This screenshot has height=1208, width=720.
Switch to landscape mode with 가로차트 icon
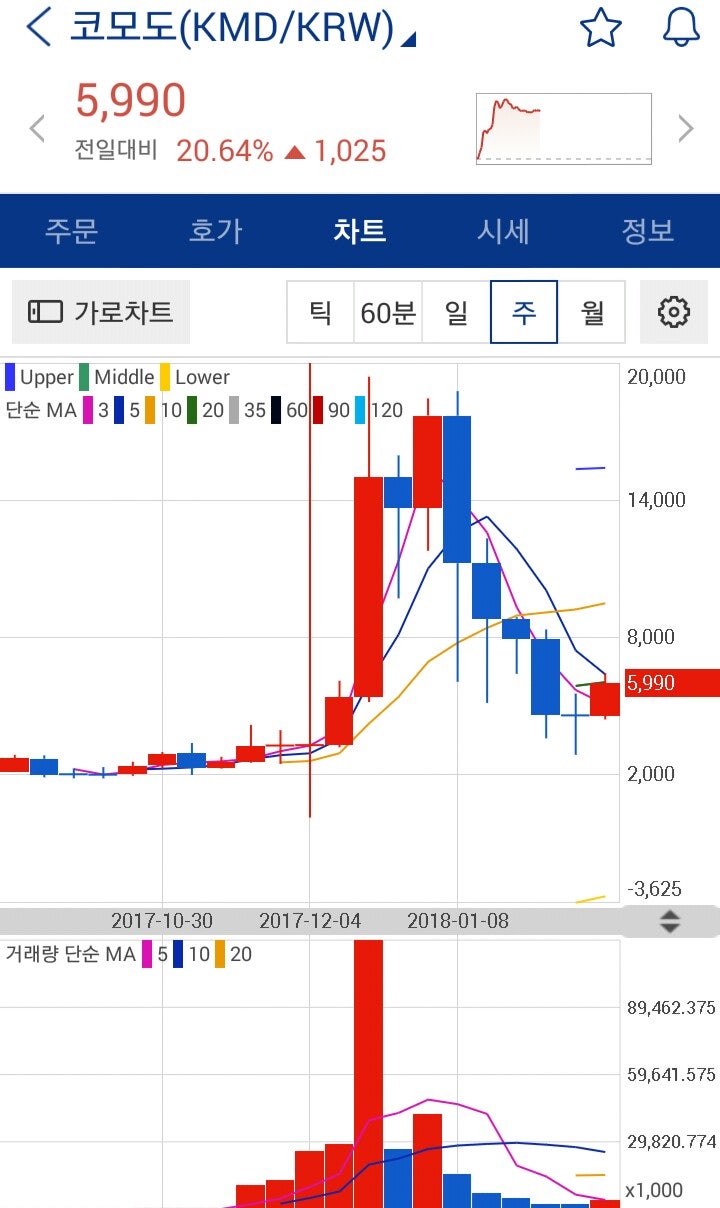100,311
